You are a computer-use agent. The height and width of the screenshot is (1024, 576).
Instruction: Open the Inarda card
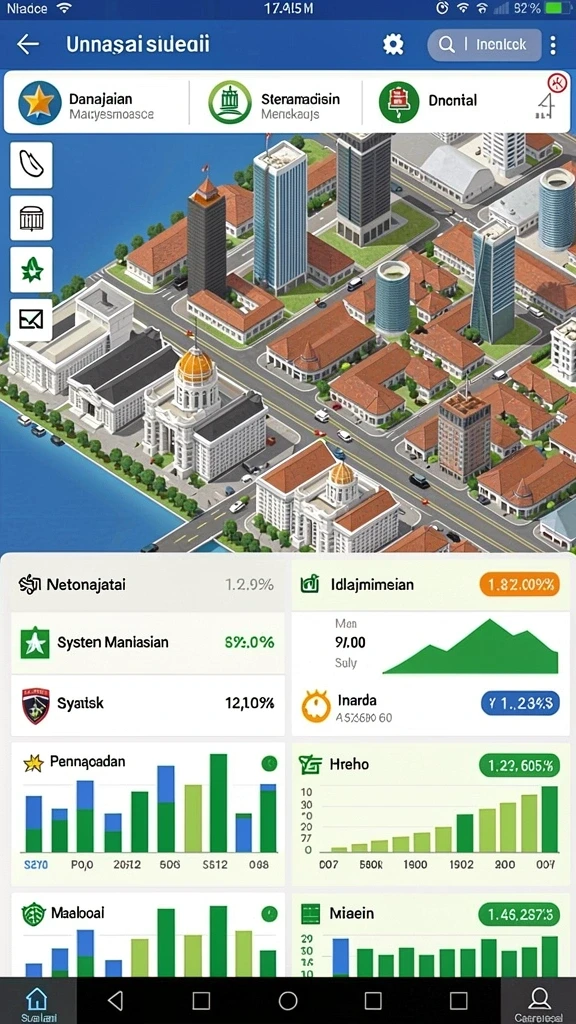[430, 707]
